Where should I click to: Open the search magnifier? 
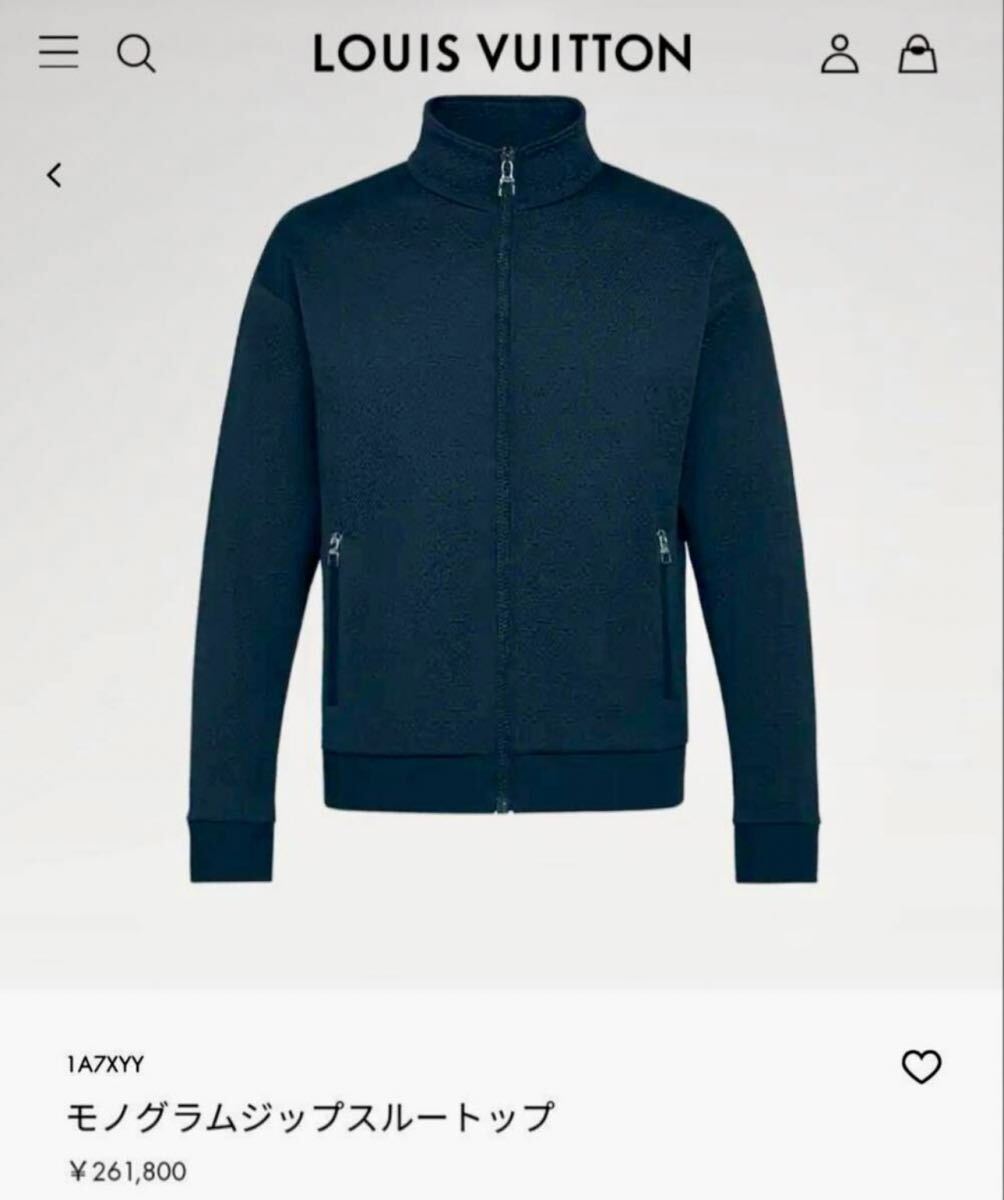point(136,54)
